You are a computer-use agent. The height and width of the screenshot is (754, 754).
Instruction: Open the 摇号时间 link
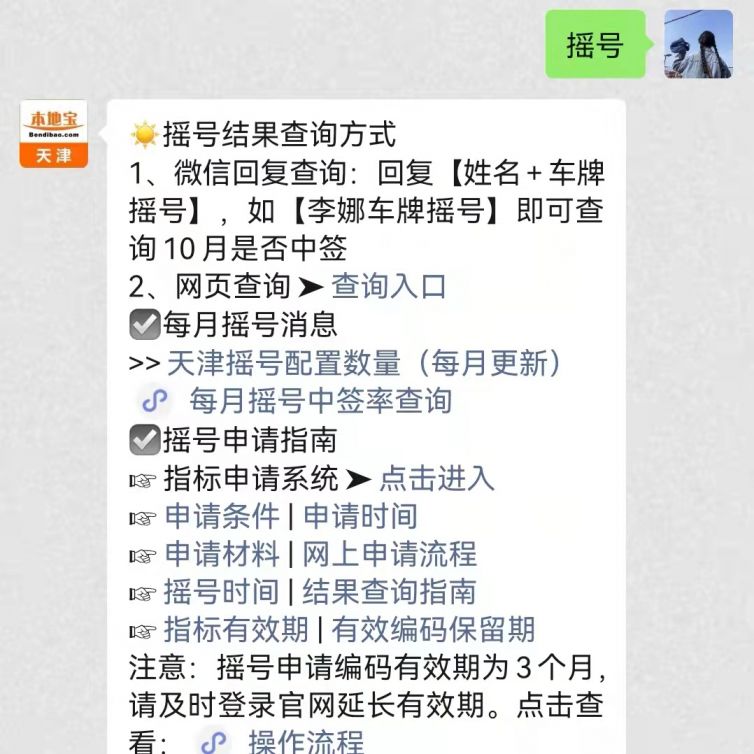pos(222,591)
